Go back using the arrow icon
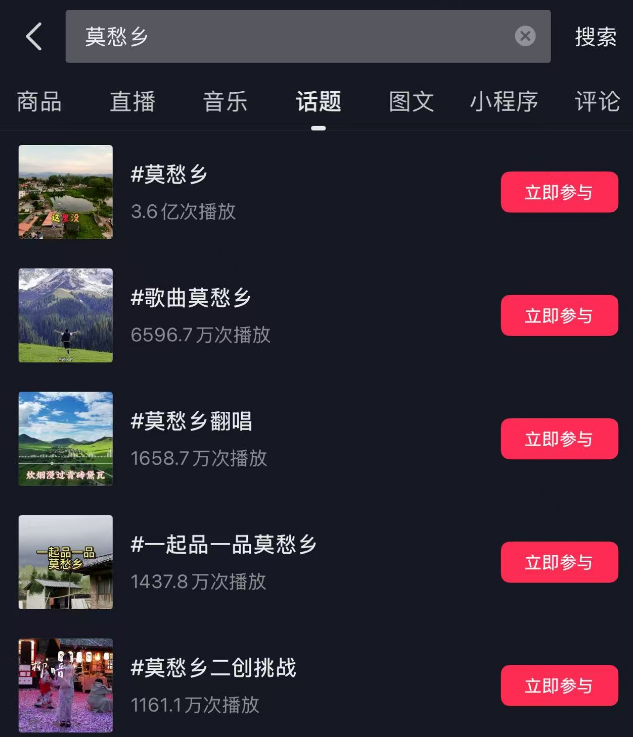The width and height of the screenshot is (633, 737). pyautogui.click(x=34, y=37)
